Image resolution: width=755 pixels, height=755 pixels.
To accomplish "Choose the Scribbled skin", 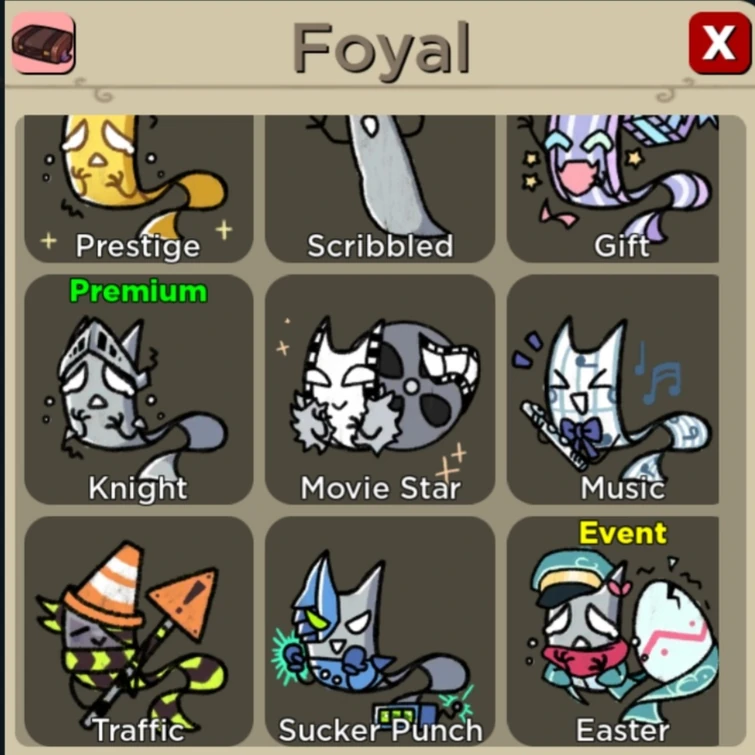I will [379, 190].
